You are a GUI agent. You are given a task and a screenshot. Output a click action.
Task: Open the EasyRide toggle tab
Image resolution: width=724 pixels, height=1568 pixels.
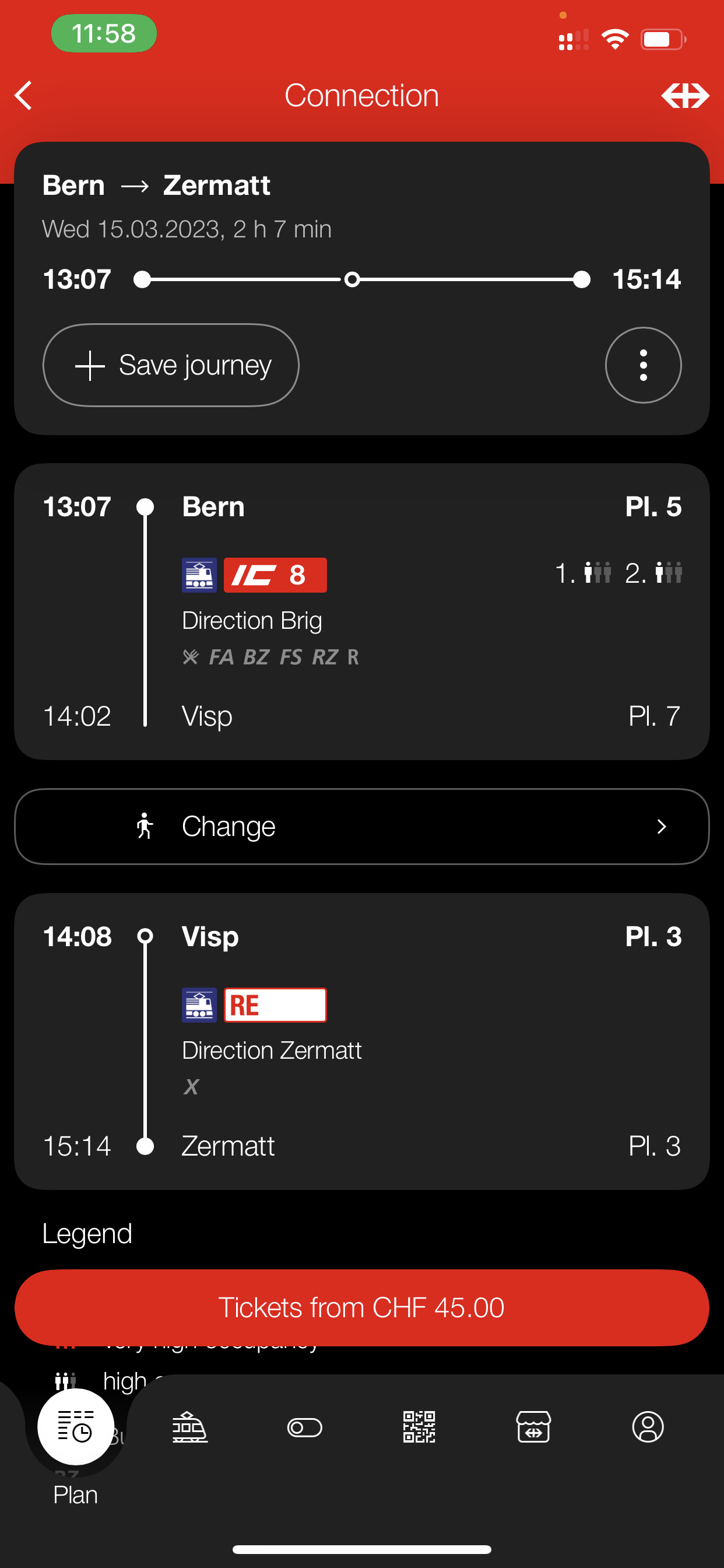pyautogui.click(x=304, y=1427)
